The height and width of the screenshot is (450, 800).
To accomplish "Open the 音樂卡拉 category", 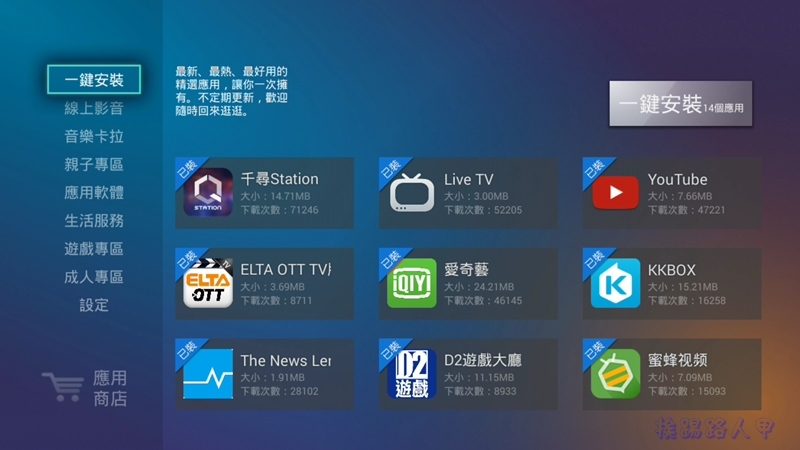I will (x=93, y=136).
